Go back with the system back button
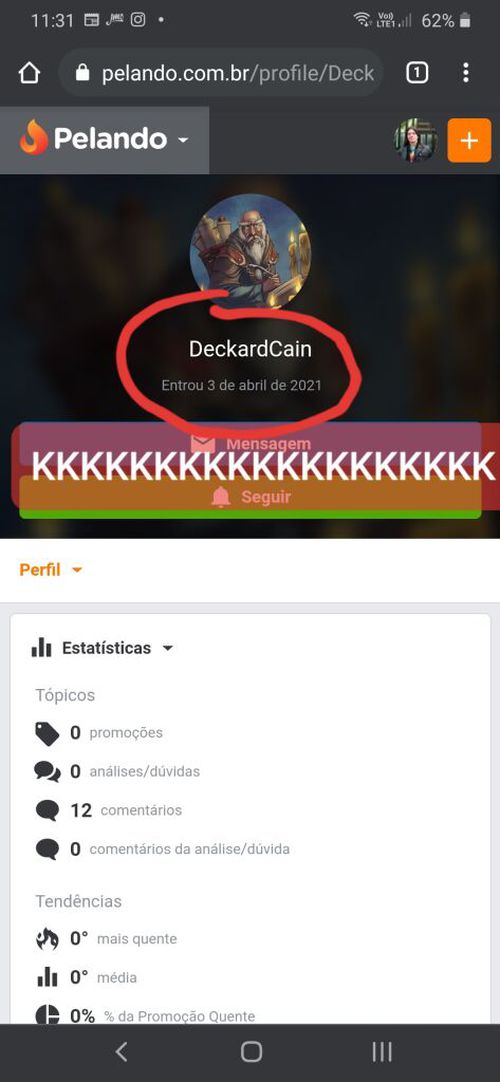500x1082 pixels. (x=121, y=1052)
